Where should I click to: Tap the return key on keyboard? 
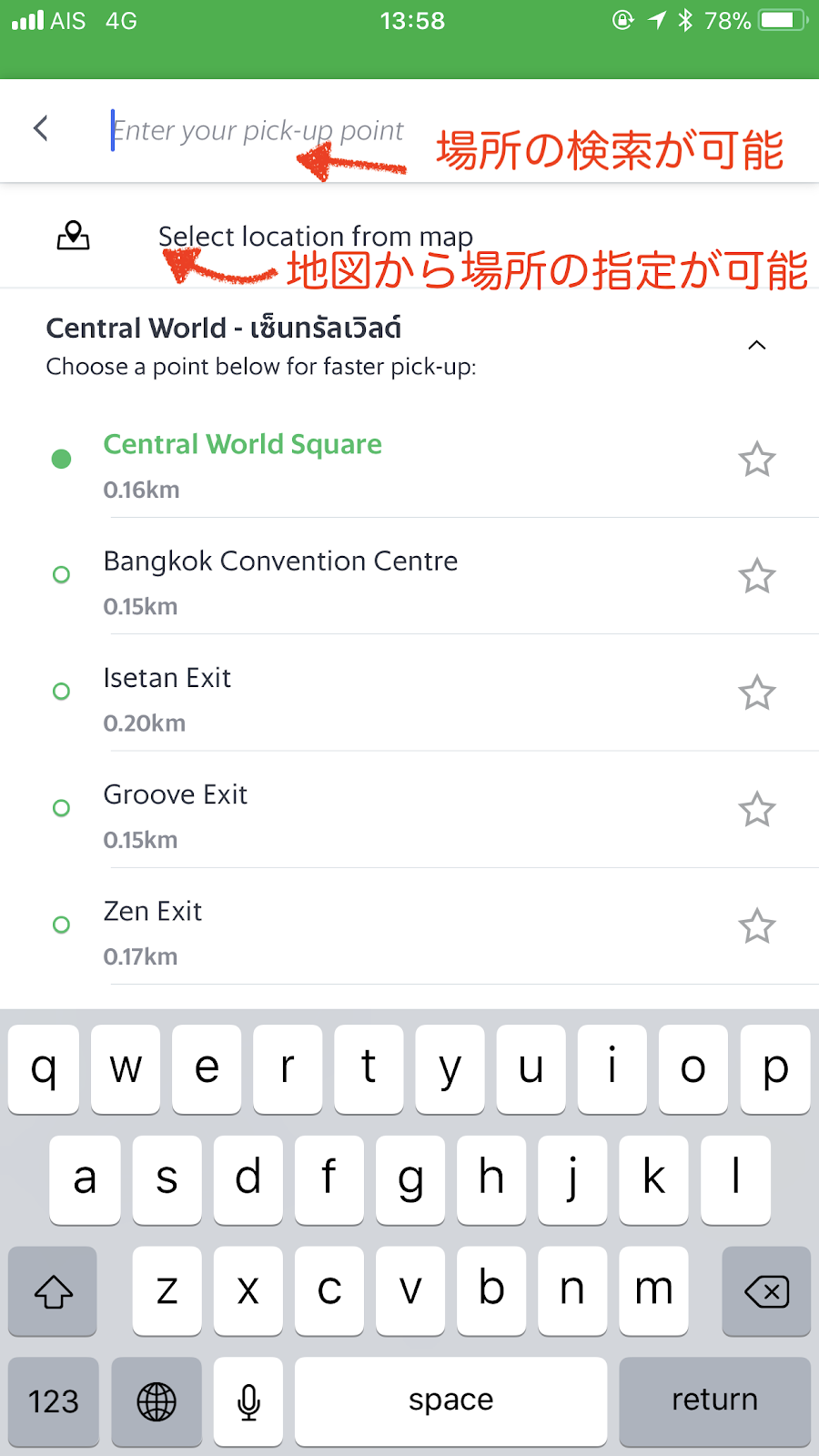(714, 1400)
